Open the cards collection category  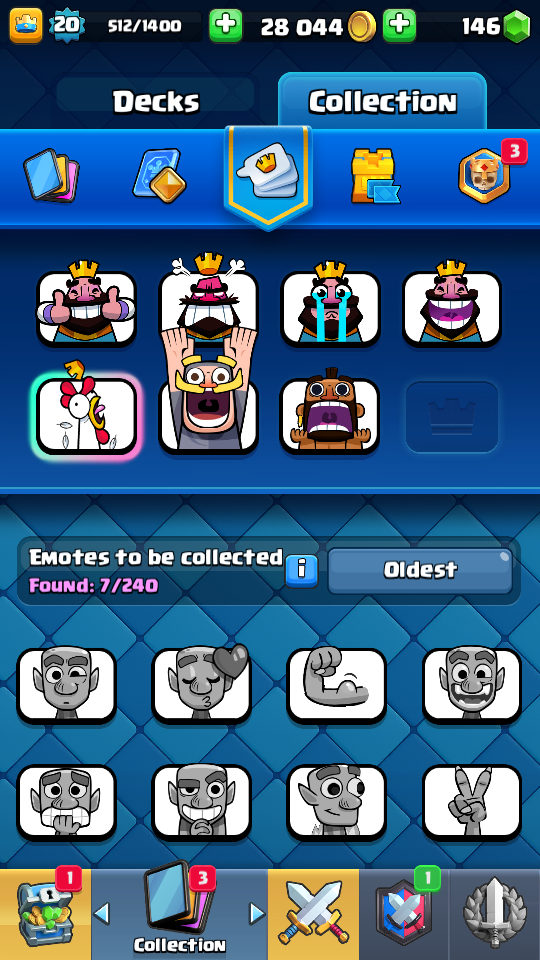(x=51, y=176)
